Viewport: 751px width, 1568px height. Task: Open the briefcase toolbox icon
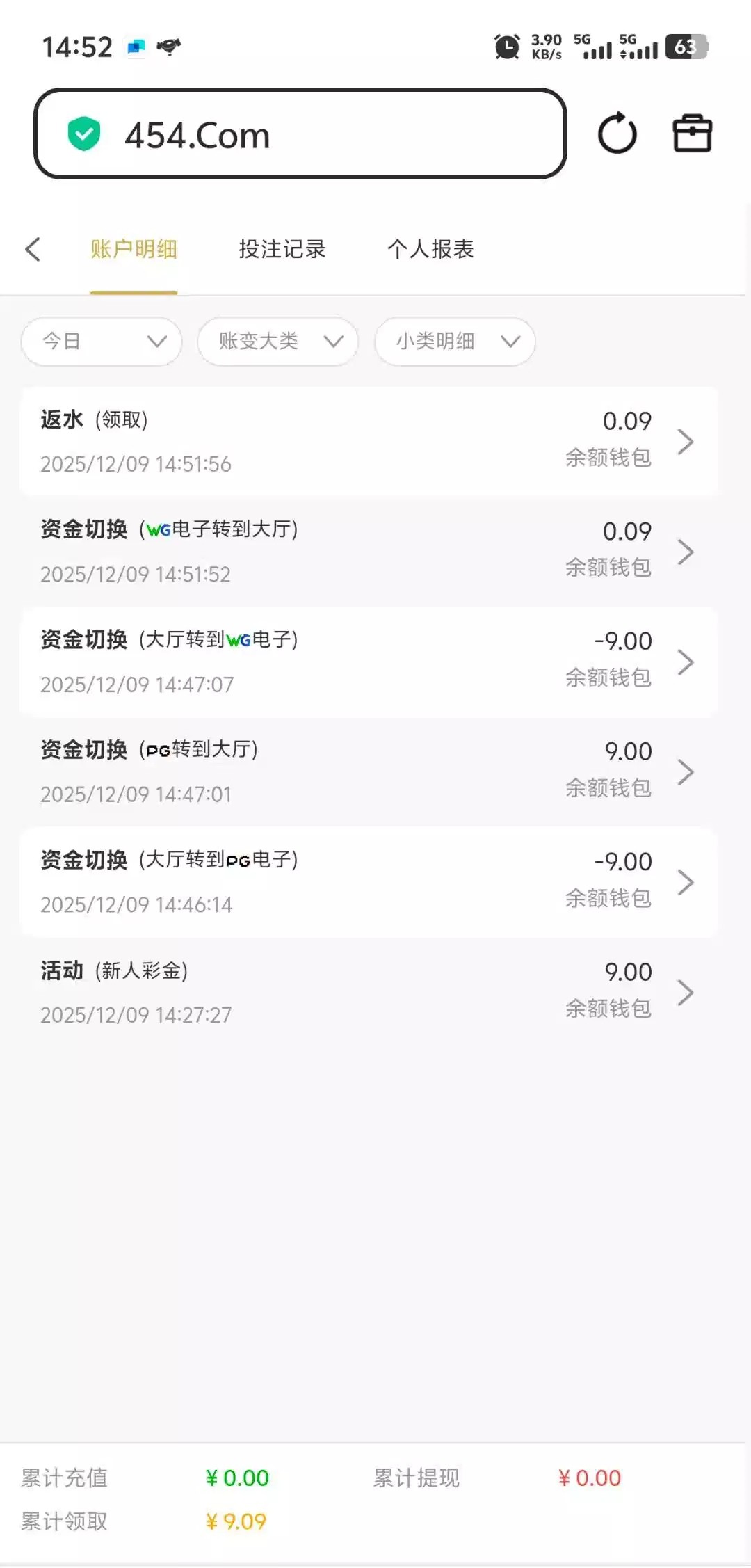pyautogui.click(x=692, y=134)
